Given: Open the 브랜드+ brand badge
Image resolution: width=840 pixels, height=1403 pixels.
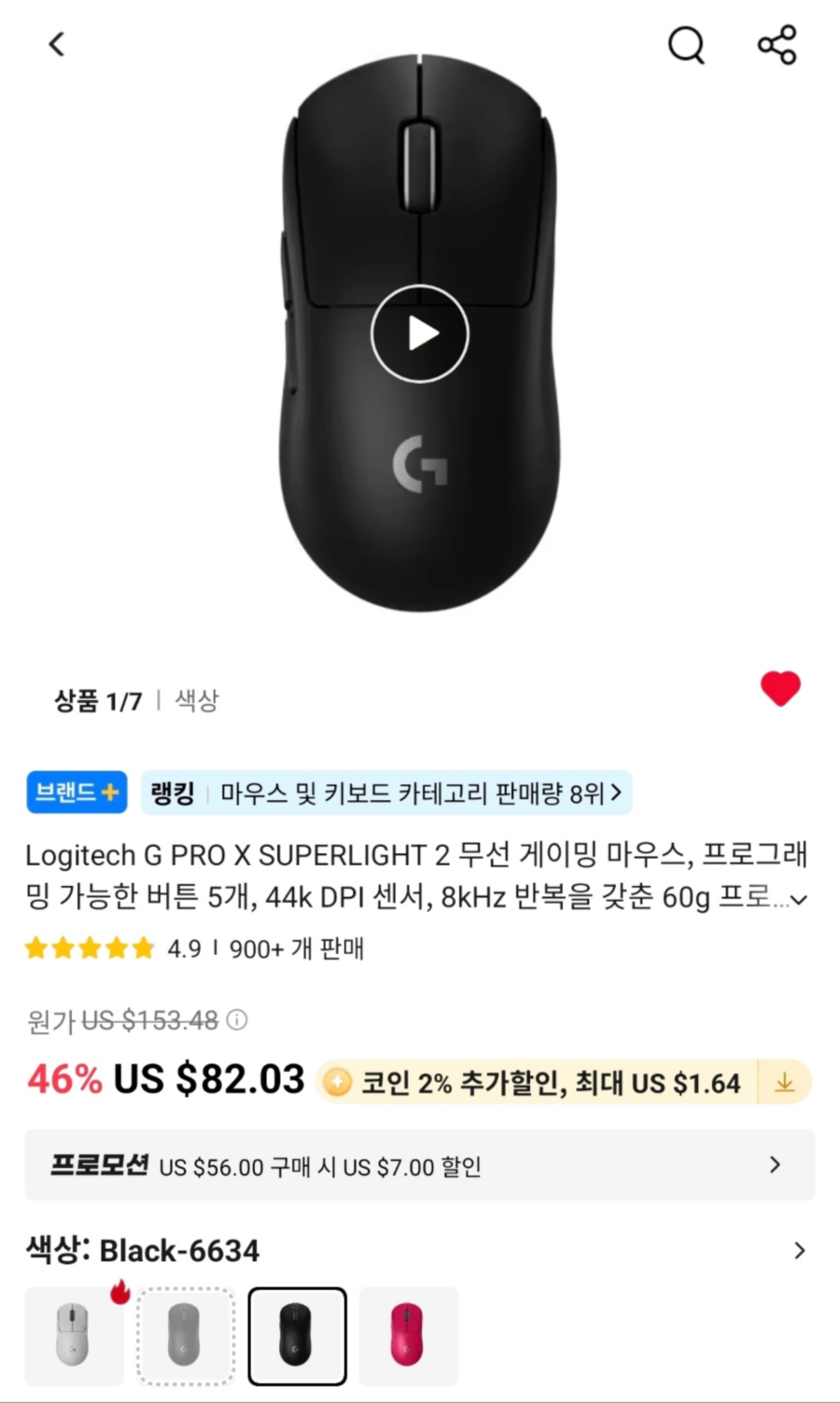Looking at the screenshot, I should tap(77, 792).
